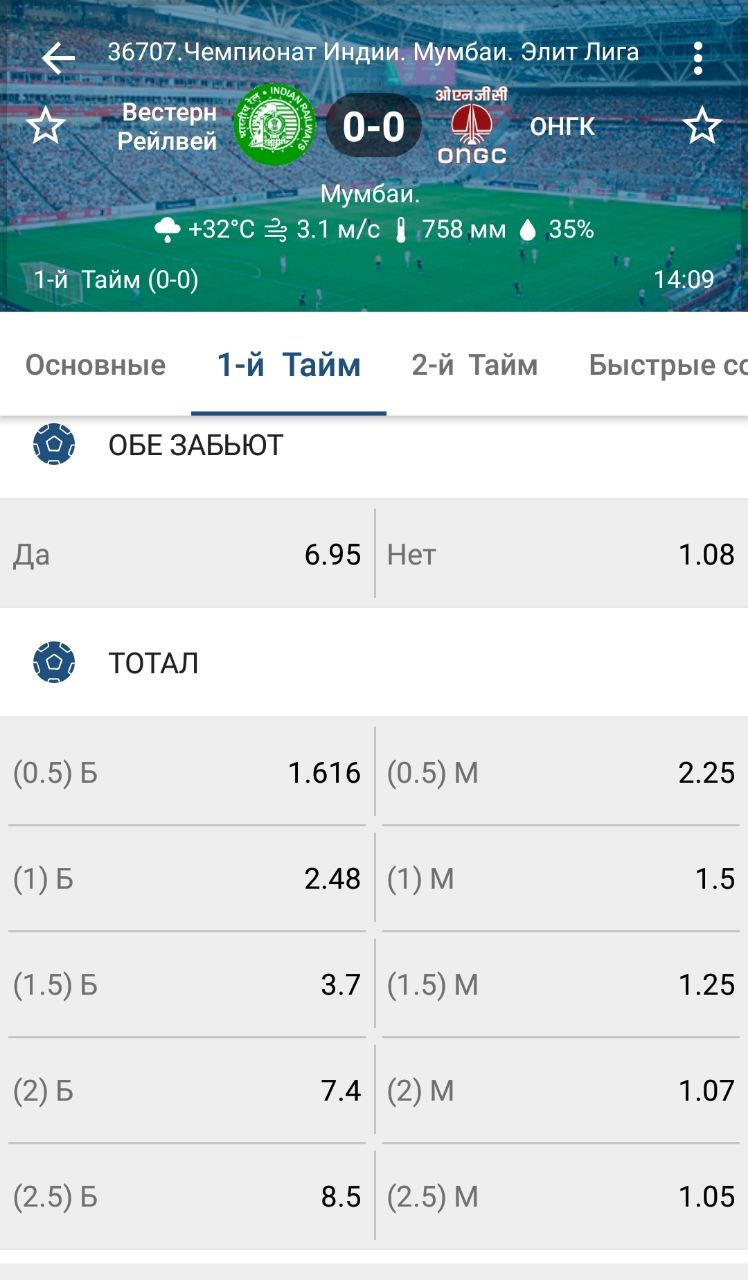This screenshot has width=748, height=1280.
Task: Select total (0.5) Б at 1.616
Action: point(187,772)
